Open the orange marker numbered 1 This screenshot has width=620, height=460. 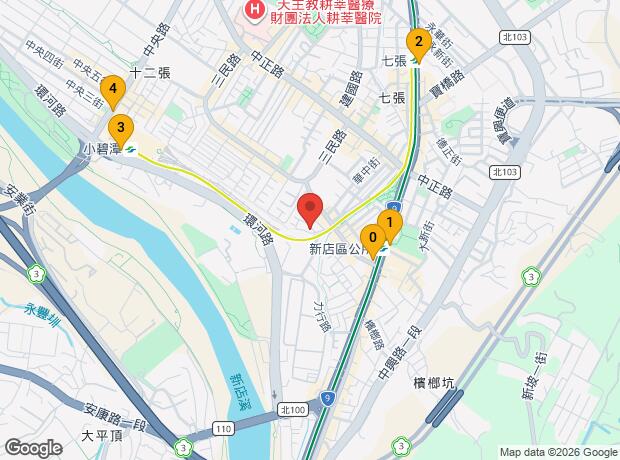(x=390, y=227)
